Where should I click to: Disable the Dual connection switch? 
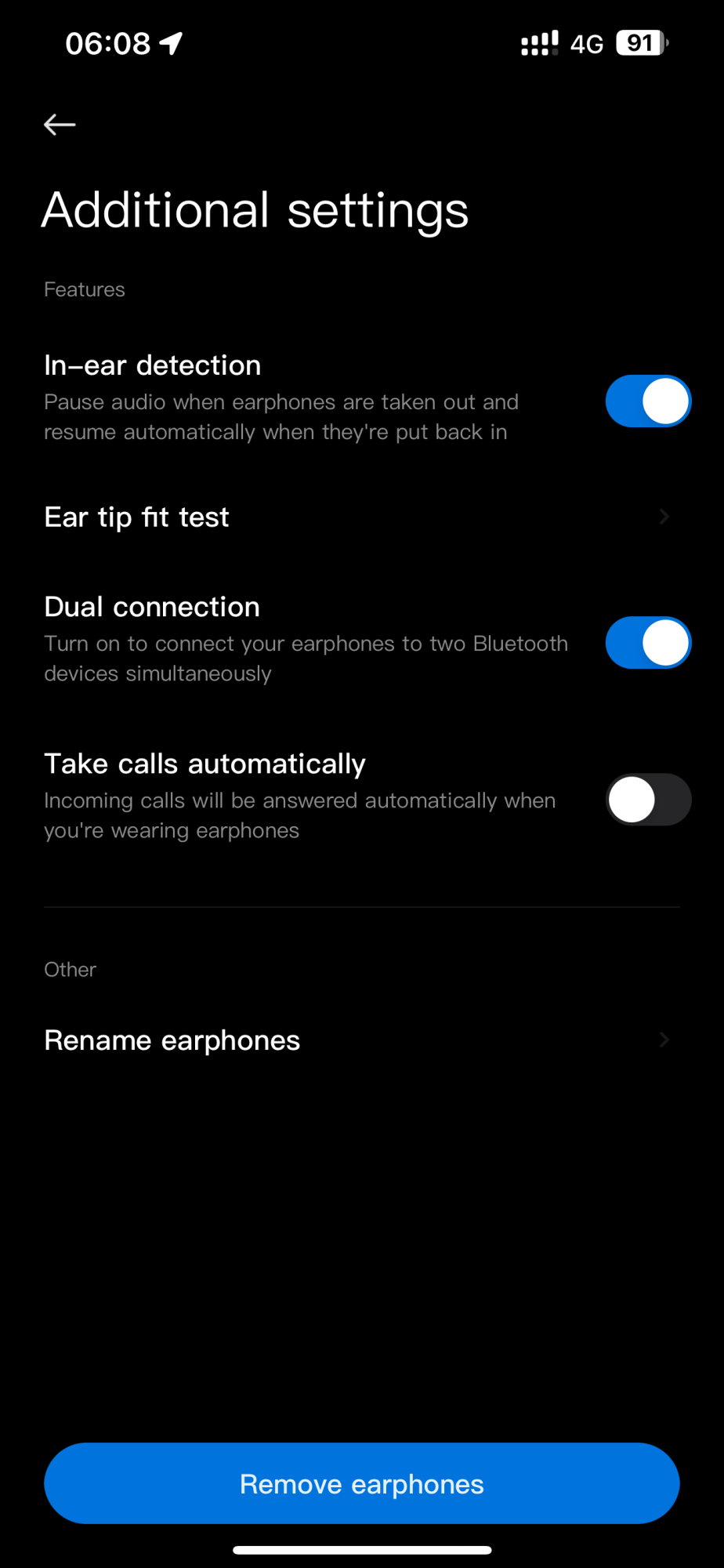[647, 643]
